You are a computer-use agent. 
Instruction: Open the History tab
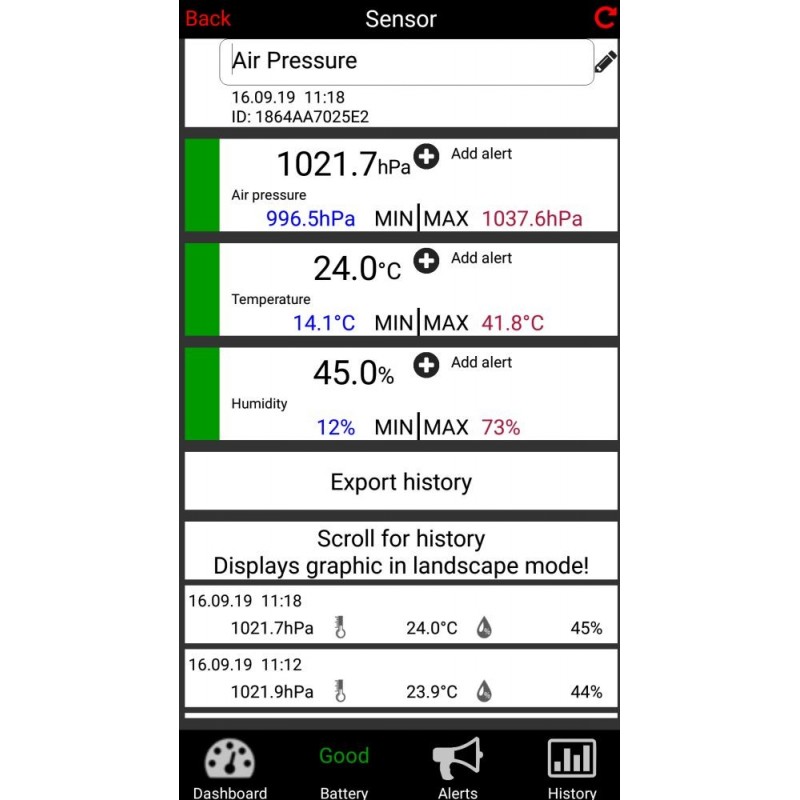tap(572, 768)
